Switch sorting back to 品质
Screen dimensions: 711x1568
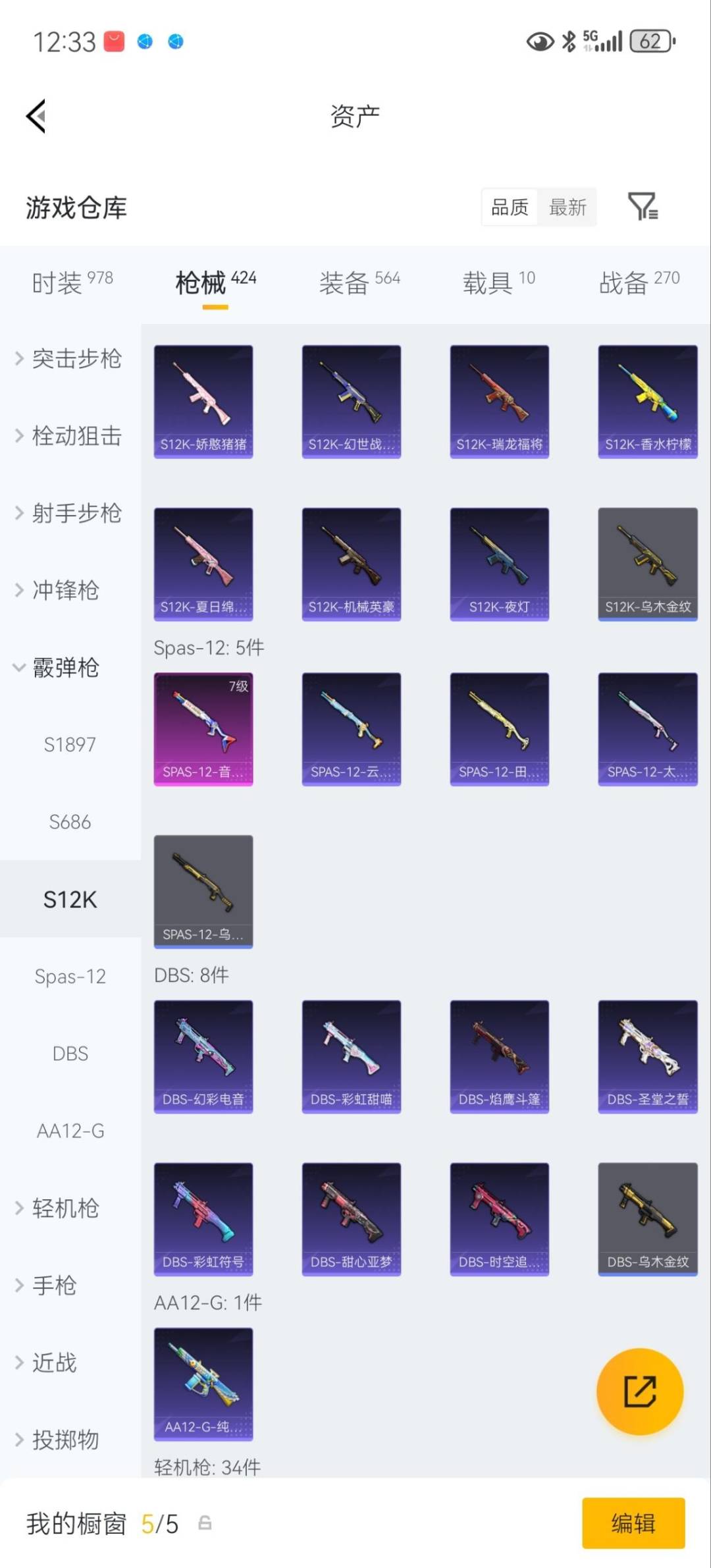click(x=508, y=207)
